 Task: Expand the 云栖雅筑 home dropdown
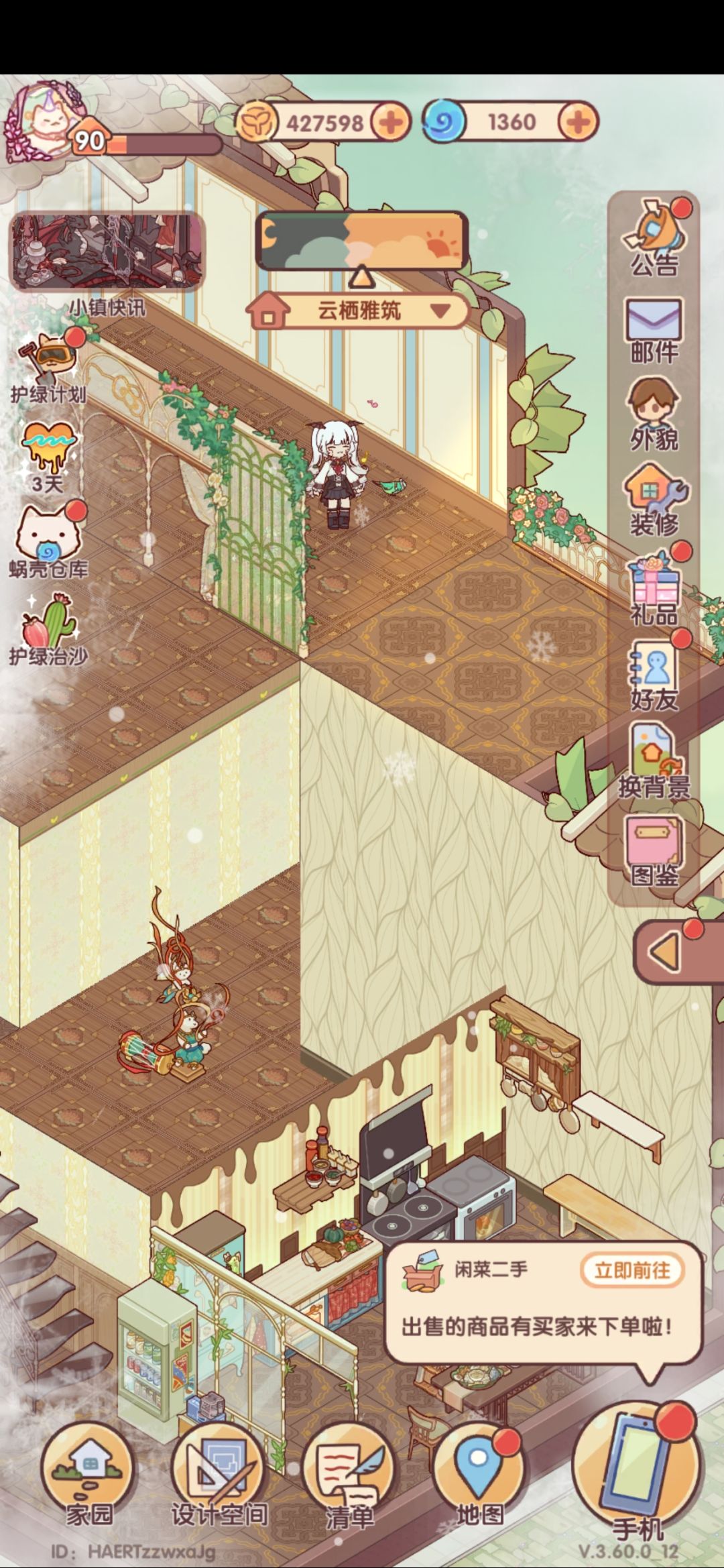coord(359,311)
